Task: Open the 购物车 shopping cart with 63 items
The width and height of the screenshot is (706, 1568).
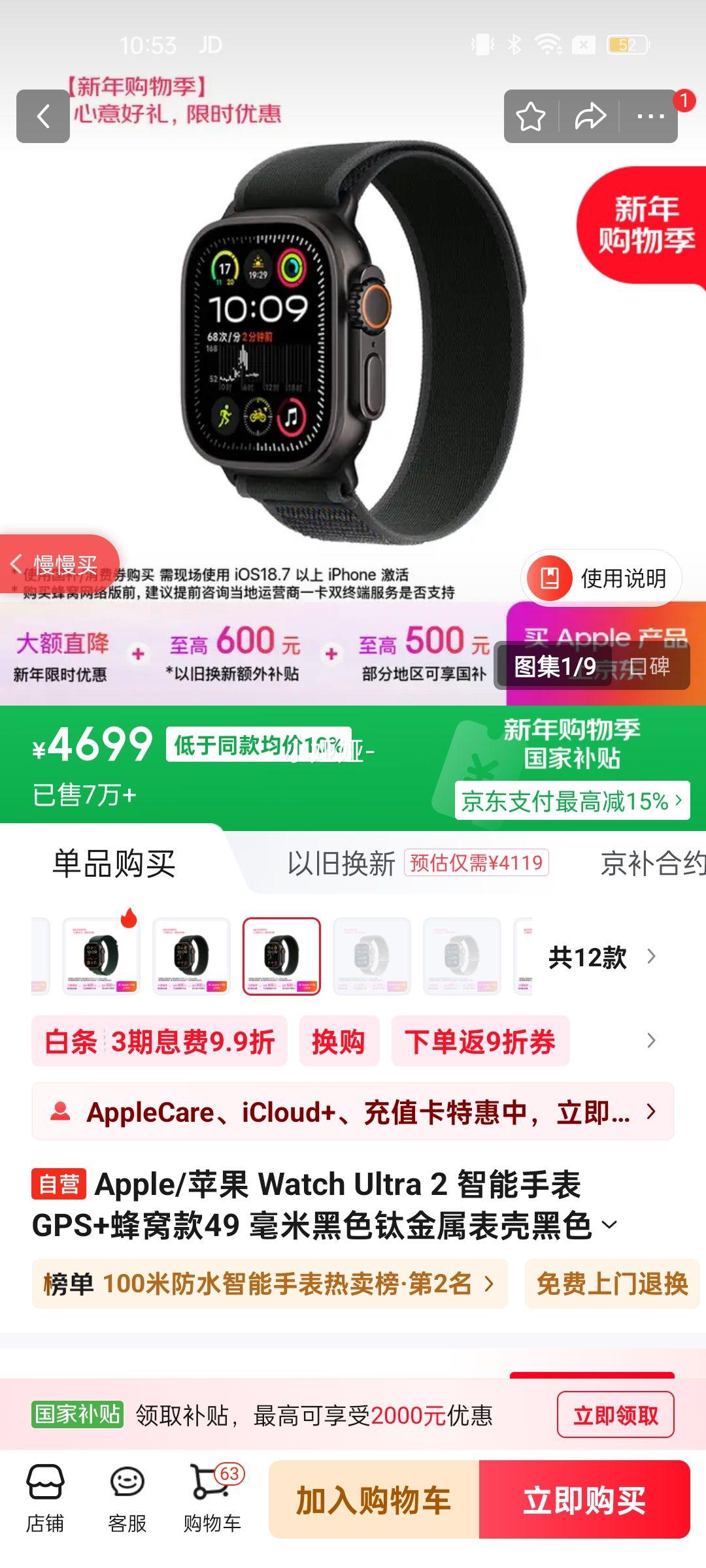Action: pos(214,1501)
